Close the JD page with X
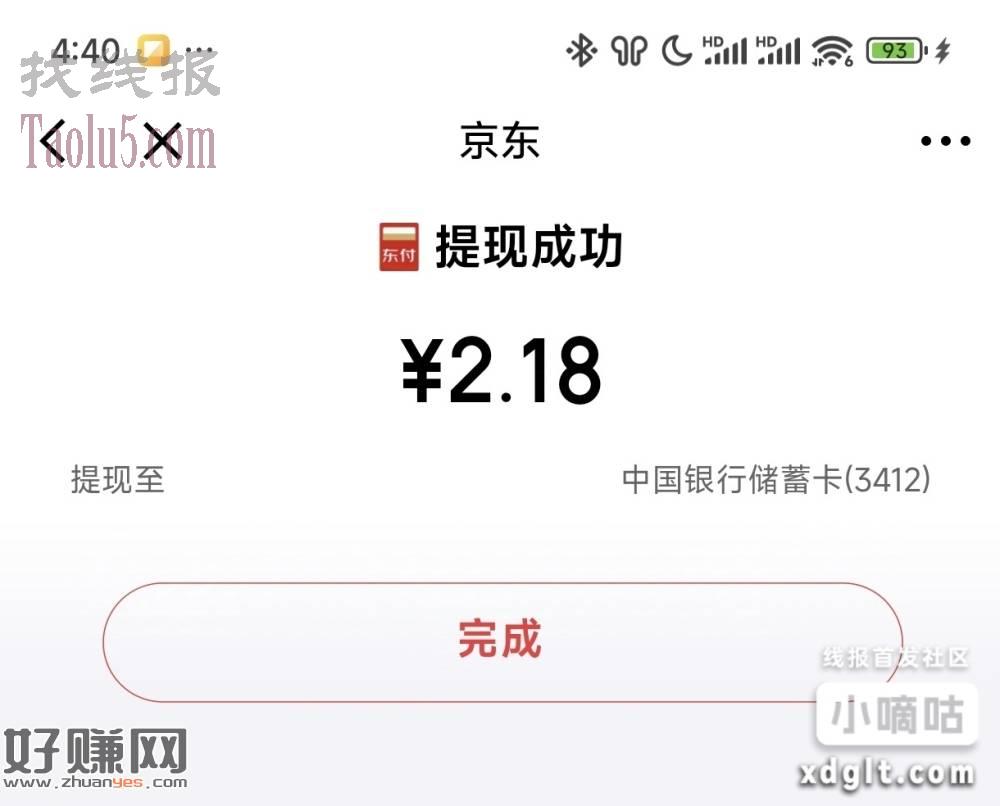 [162, 142]
